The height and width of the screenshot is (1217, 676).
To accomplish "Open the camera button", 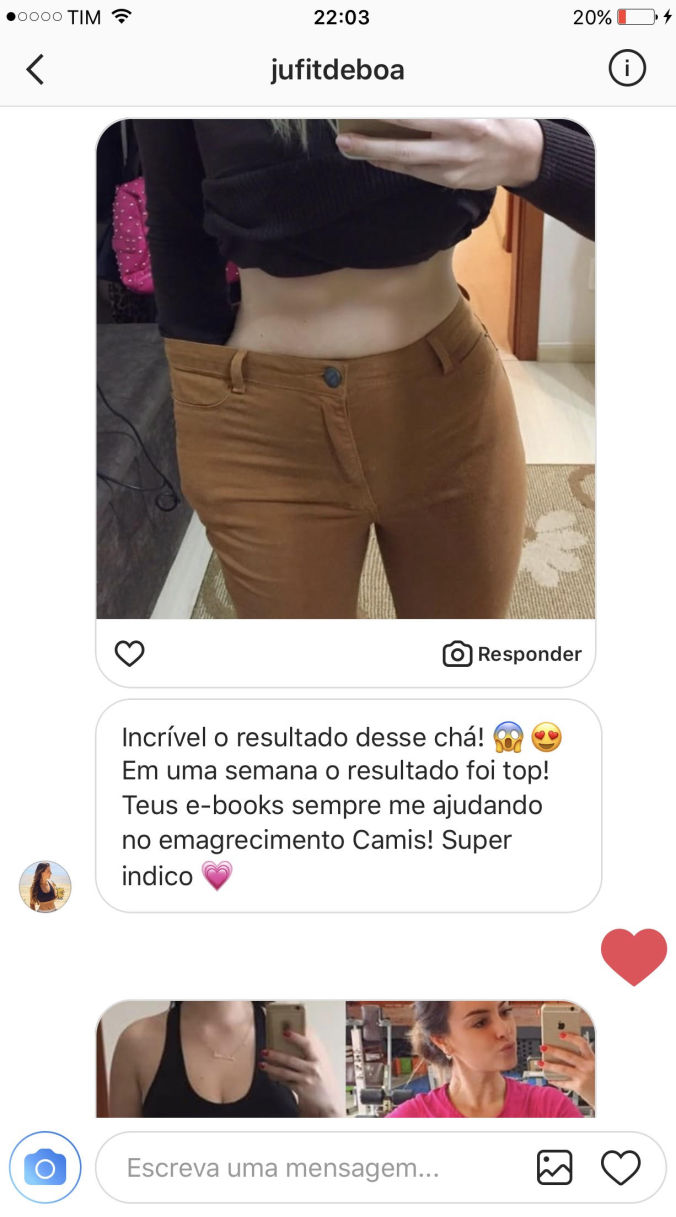I will (45, 1167).
